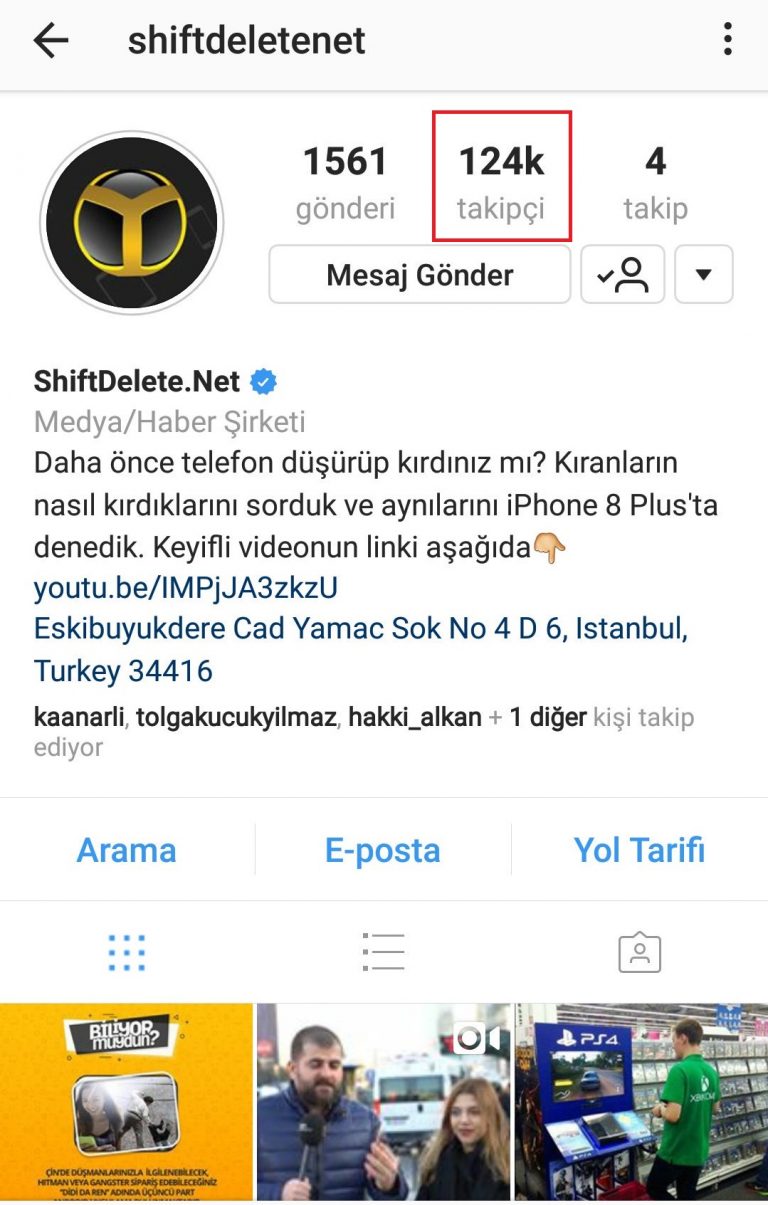Open the PS4 store post thumbnail
Viewport: 768px width, 1205px height.
[639, 1100]
